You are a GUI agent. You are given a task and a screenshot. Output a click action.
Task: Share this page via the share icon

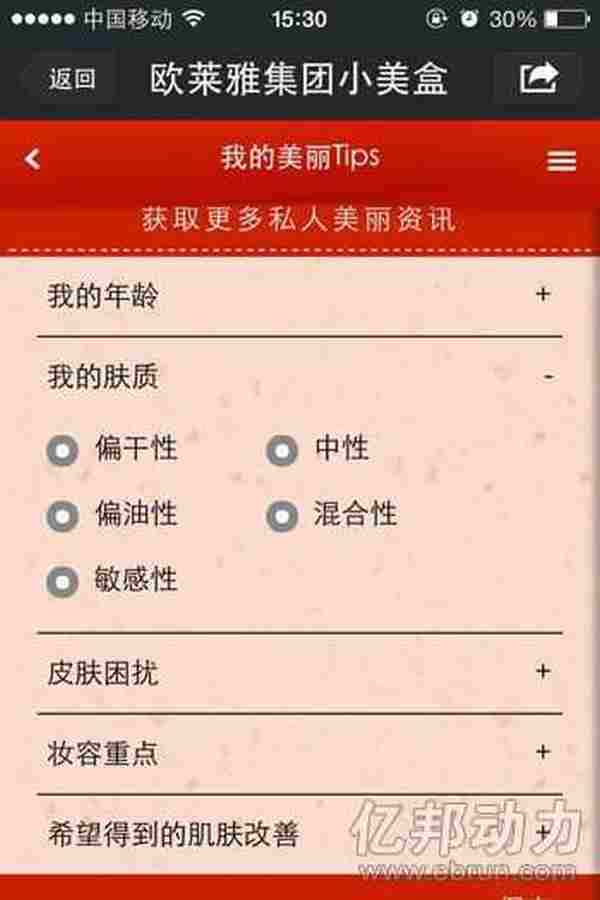pos(538,78)
